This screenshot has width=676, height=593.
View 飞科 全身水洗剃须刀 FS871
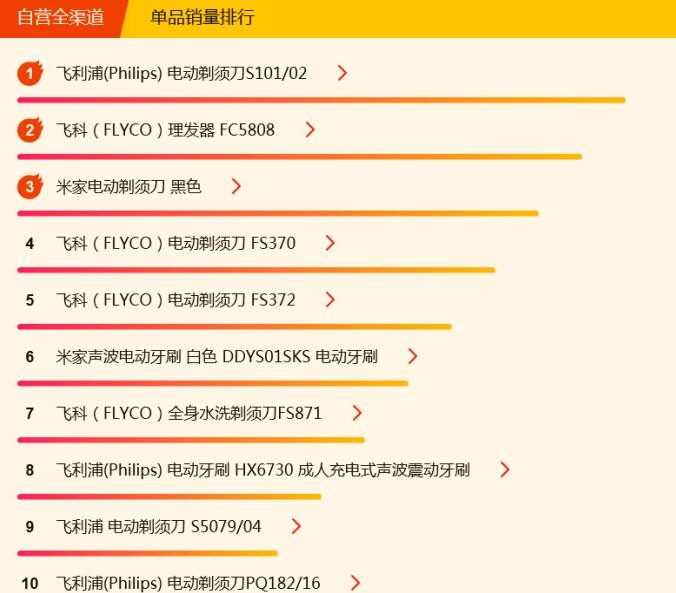point(188,413)
